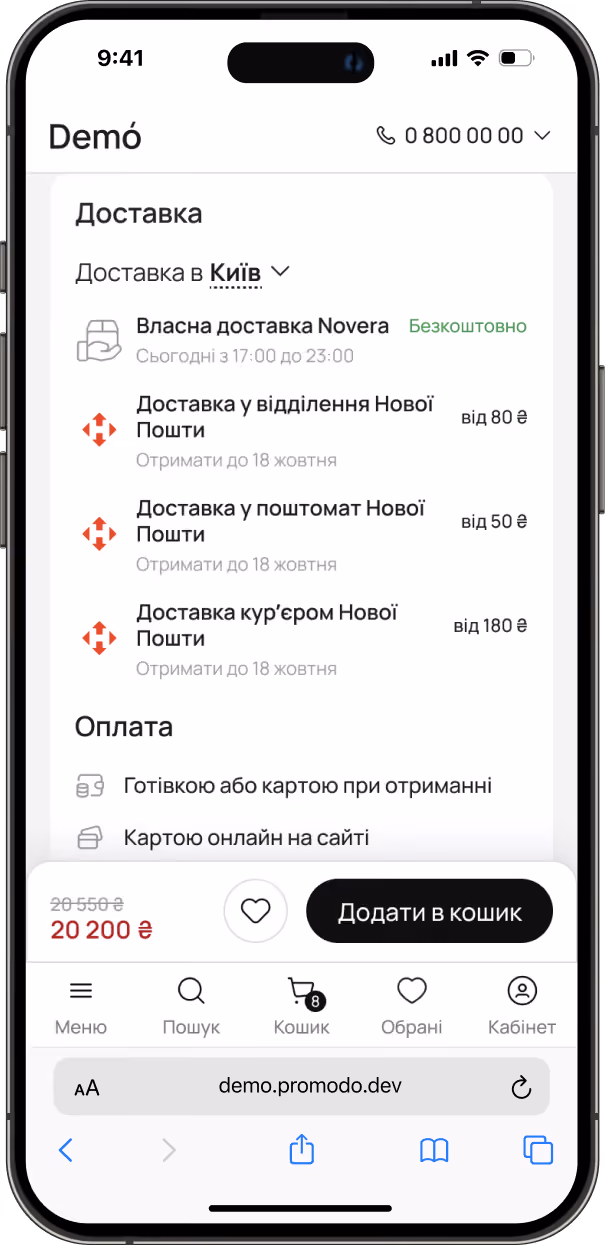This screenshot has width=605, height=1245.
Task: Tap the demo.promodo.dev address bar
Action: coord(310,1086)
